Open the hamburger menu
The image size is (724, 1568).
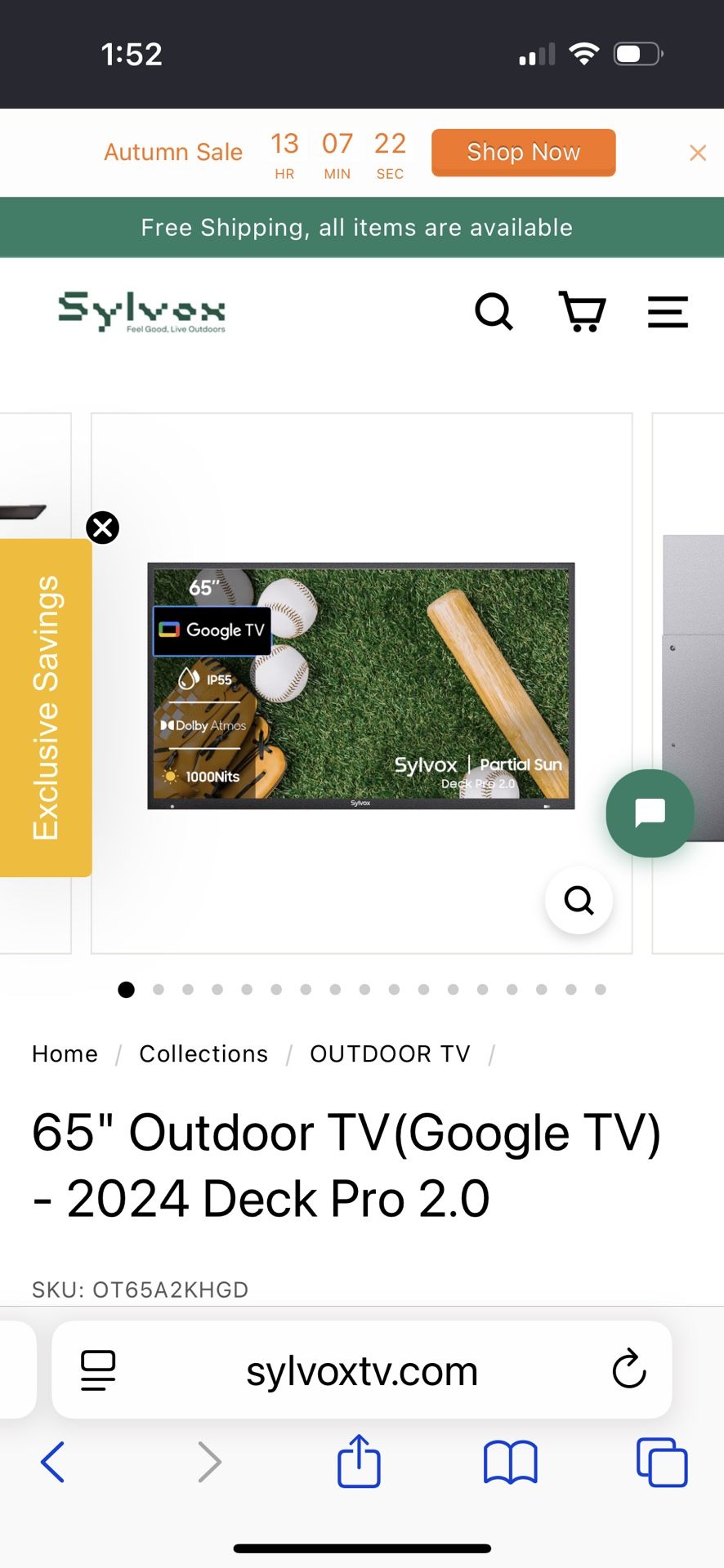pos(668,312)
